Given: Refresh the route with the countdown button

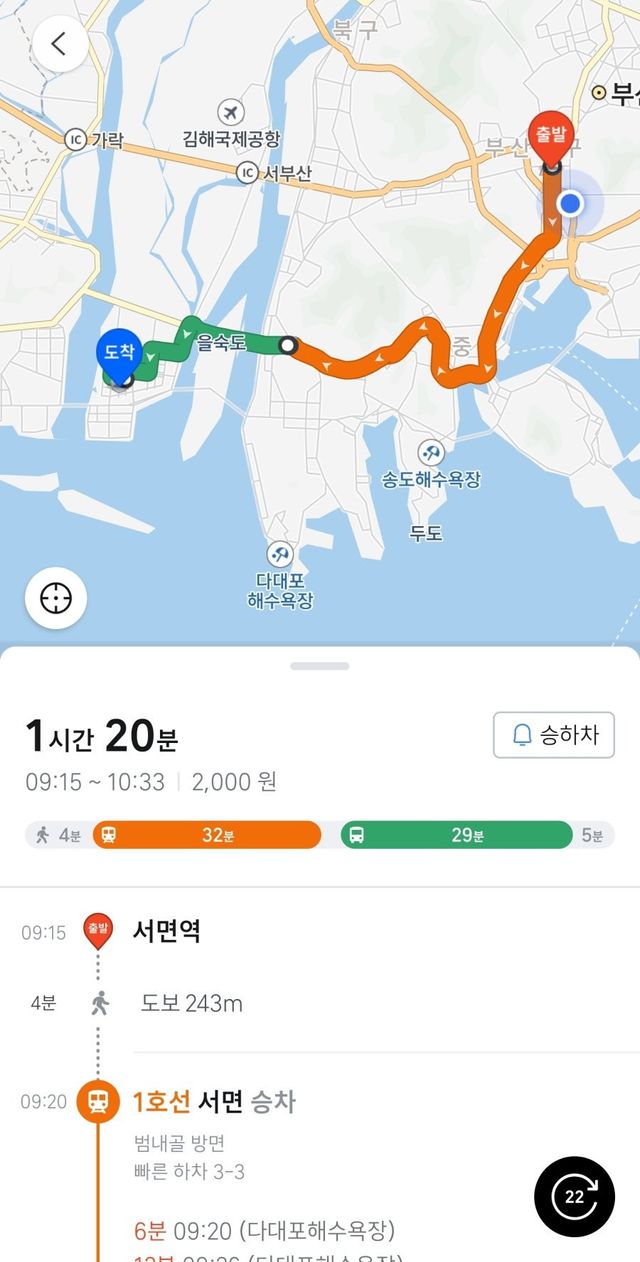Looking at the screenshot, I should coord(574,1197).
